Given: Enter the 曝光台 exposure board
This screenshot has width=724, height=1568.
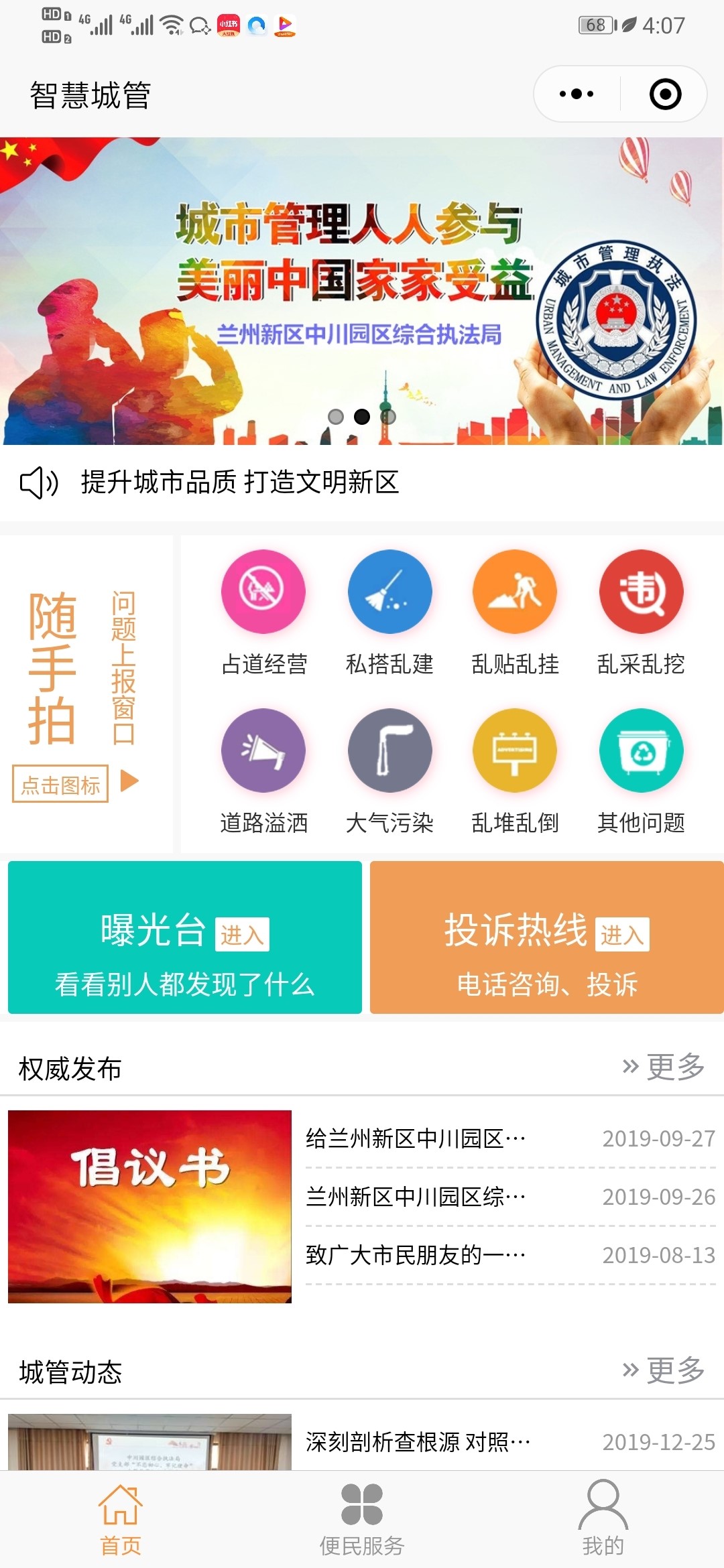Looking at the screenshot, I should coord(185,937).
